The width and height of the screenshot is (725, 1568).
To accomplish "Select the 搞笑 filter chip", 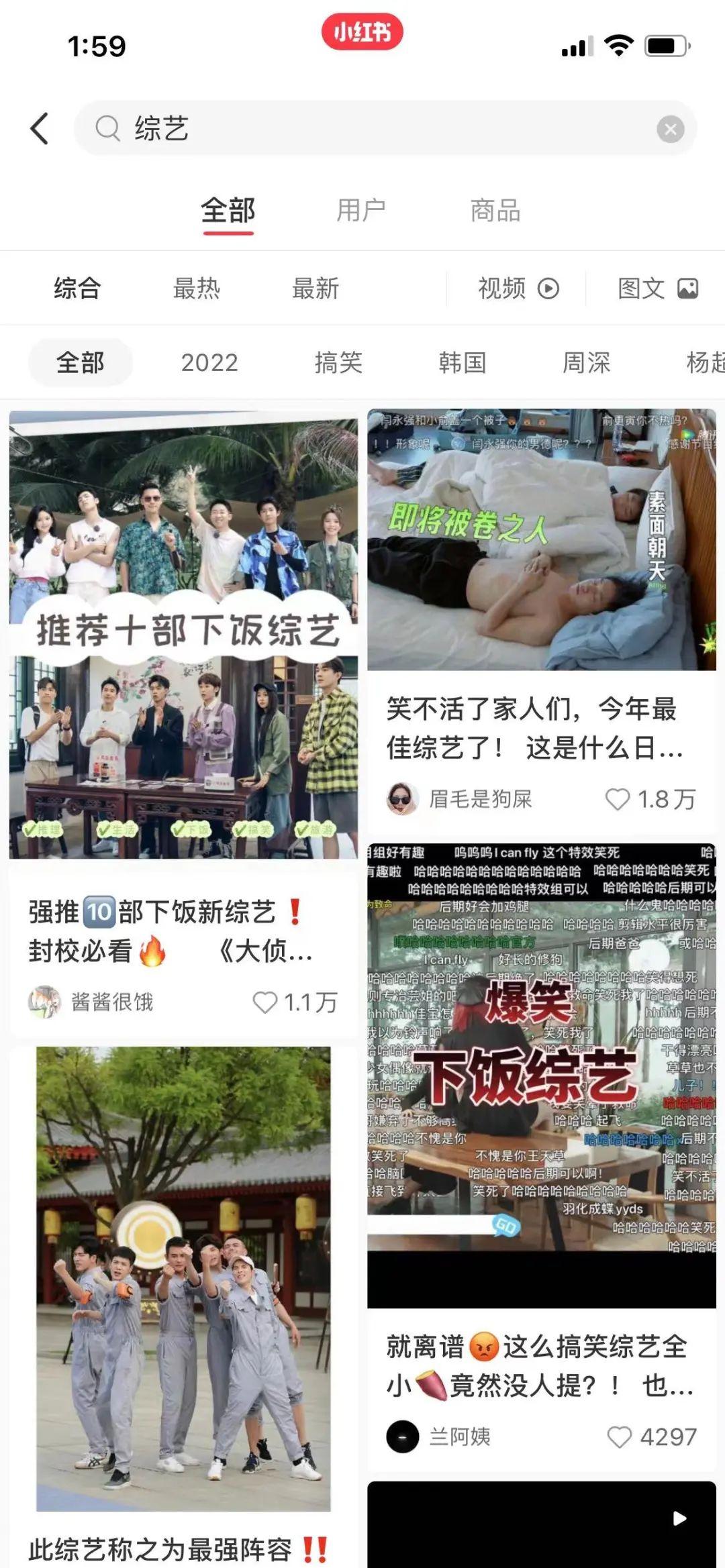I will point(338,362).
